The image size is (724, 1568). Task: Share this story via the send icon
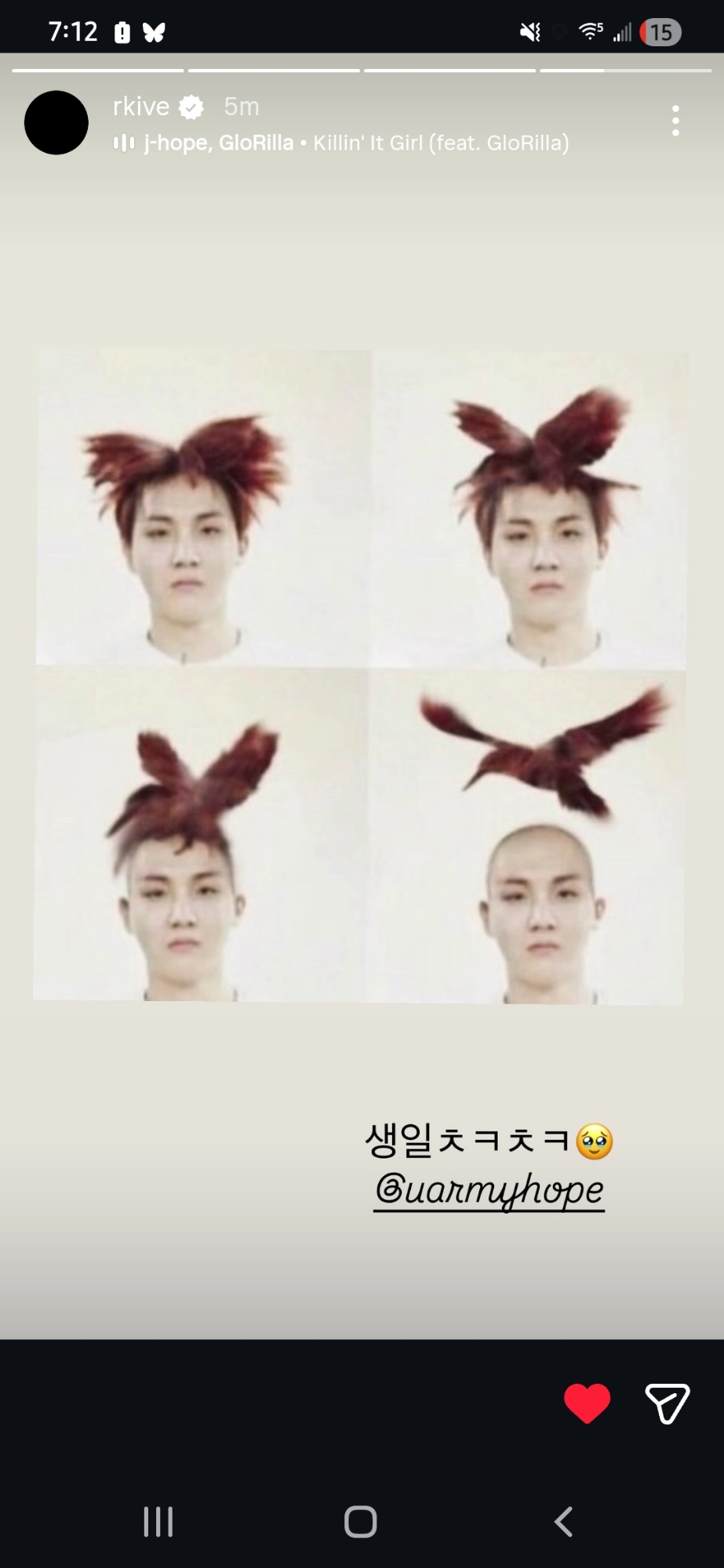pos(667,1403)
